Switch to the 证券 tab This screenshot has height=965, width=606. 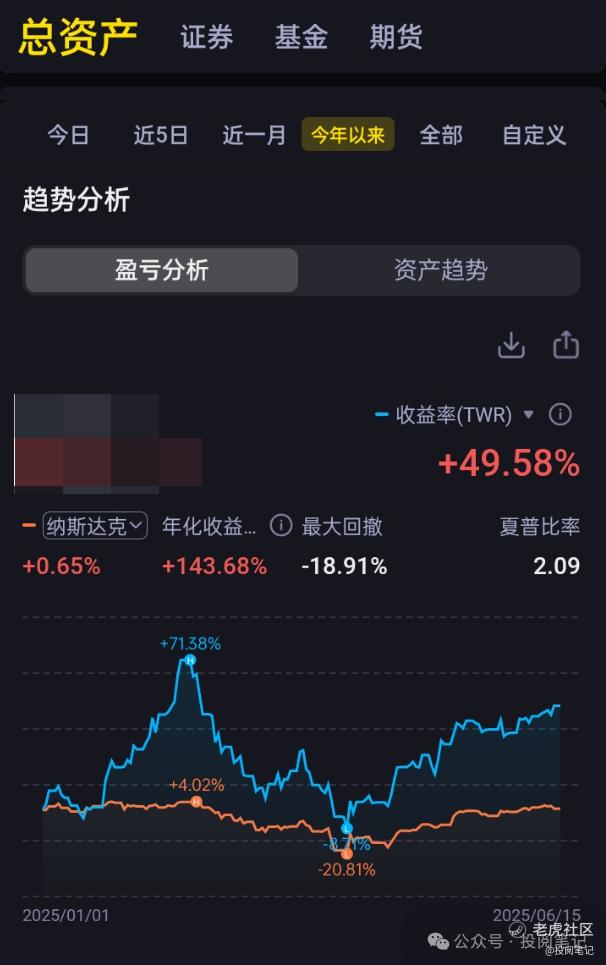(207, 37)
